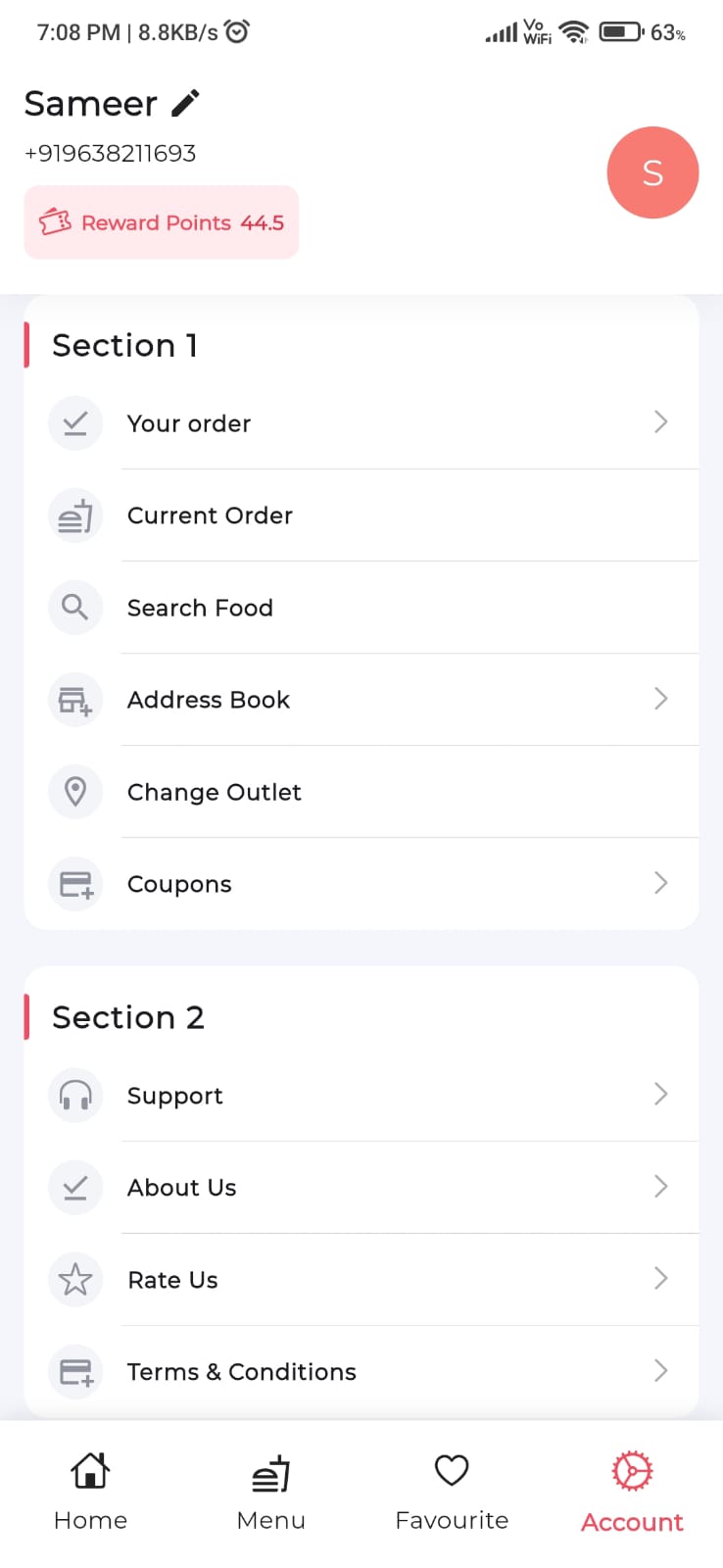This screenshot has width=723, height=1568.
Task: Edit the profile name Sameer
Action: pos(185,103)
